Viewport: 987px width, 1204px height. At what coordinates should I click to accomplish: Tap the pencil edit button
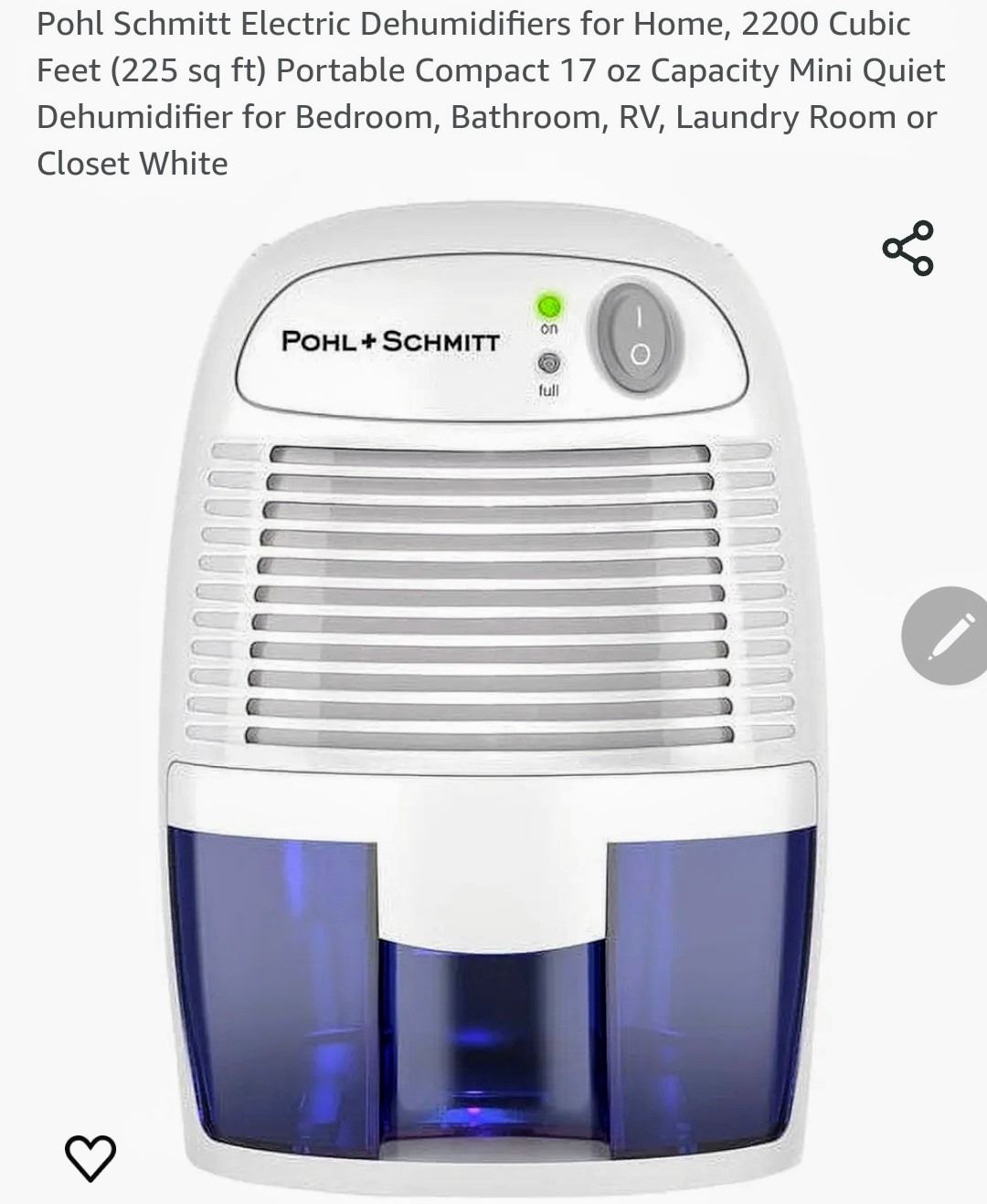[x=949, y=636]
